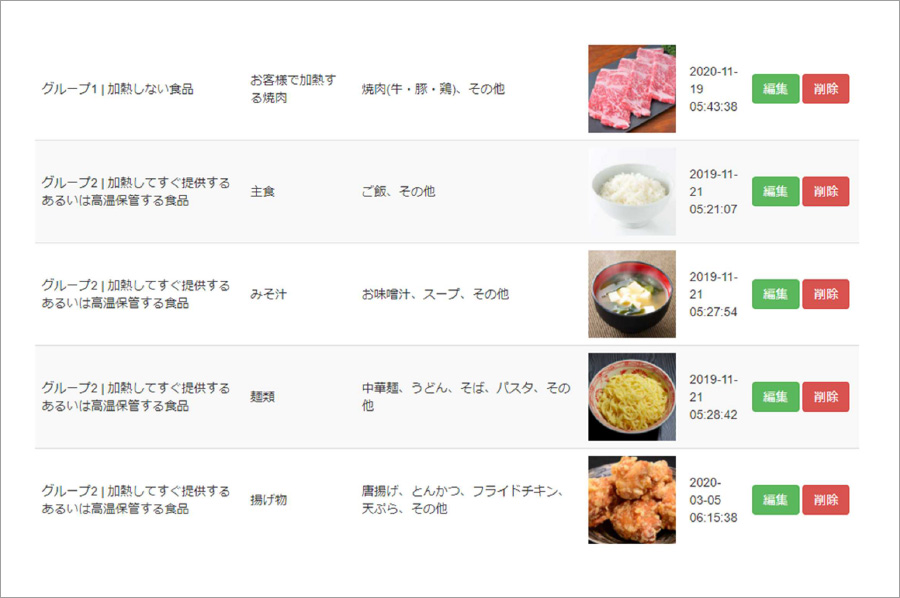The image size is (900, 598).
Task: Tap 削除 for the 主食 entry
Action: (x=825, y=191)
